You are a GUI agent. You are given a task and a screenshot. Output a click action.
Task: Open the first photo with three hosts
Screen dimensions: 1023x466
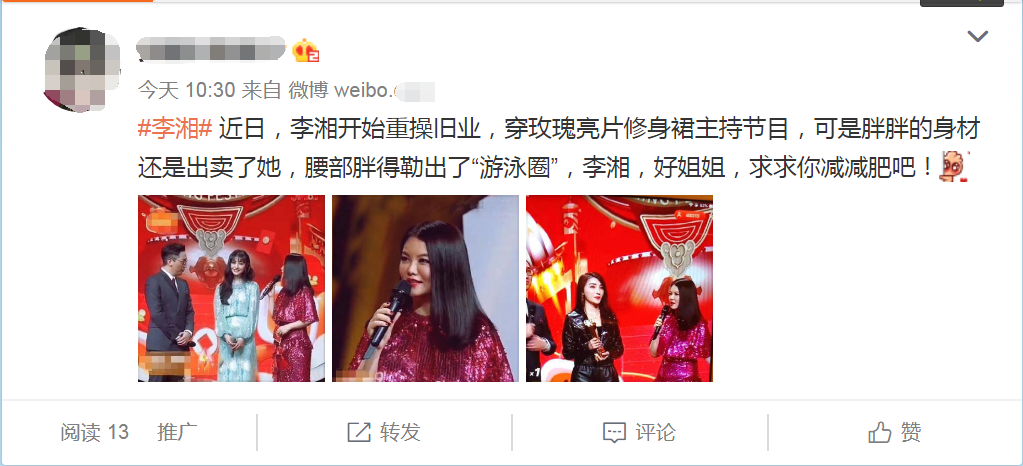pos(231,288)
